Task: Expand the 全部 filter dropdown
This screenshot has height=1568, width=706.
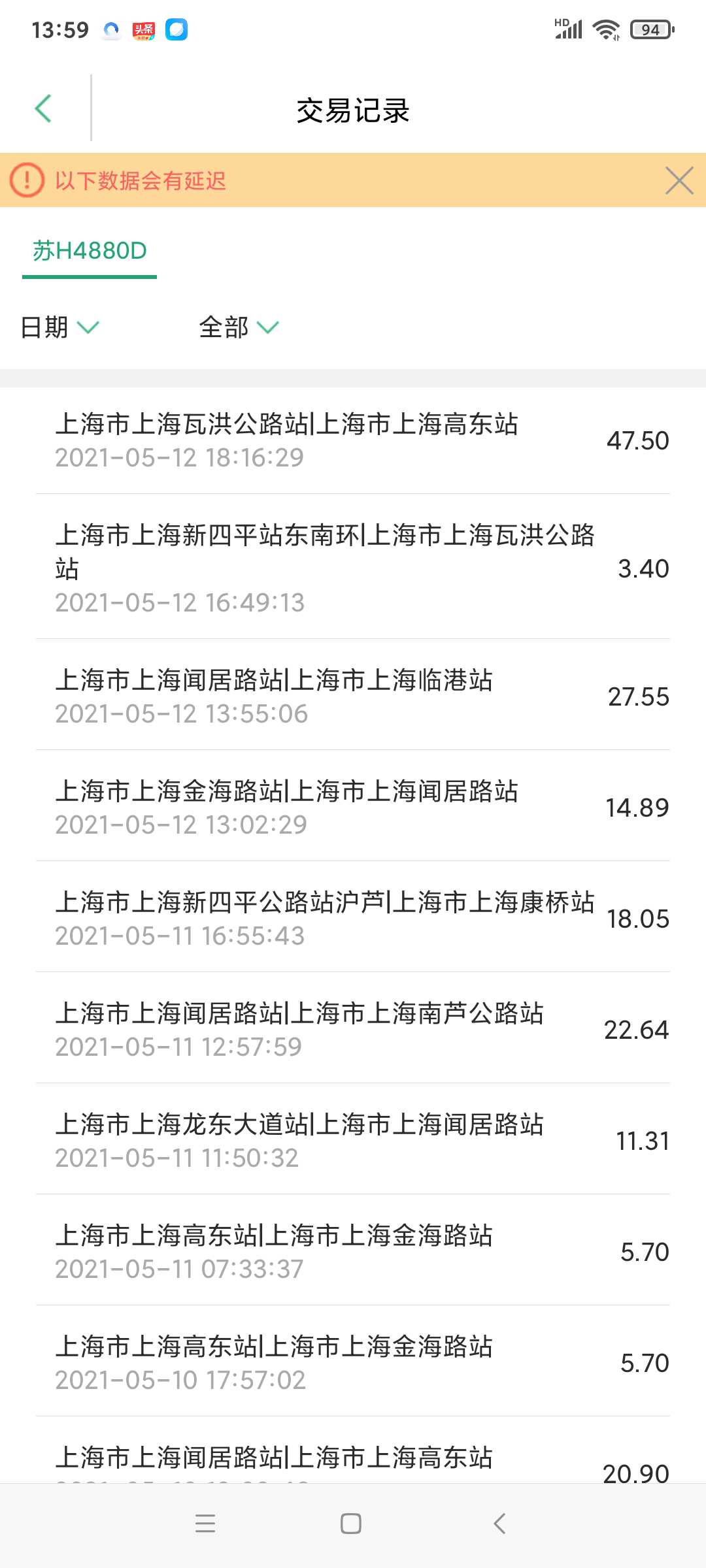Action: pos(239,327)
